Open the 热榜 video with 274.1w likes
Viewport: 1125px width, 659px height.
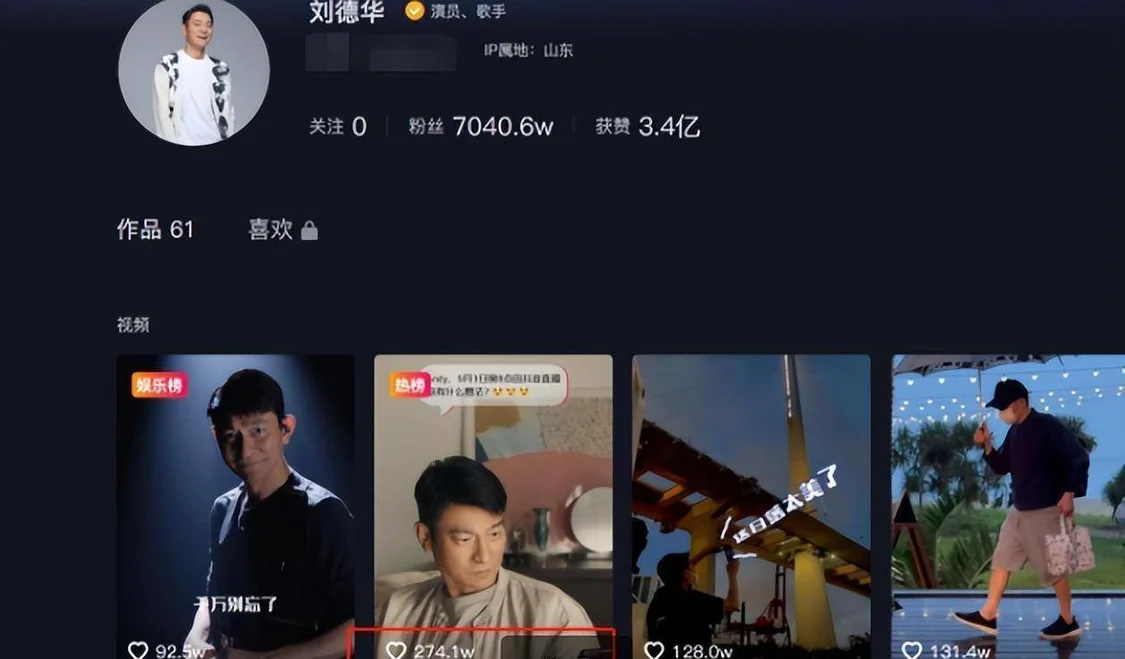click(493, 505)
